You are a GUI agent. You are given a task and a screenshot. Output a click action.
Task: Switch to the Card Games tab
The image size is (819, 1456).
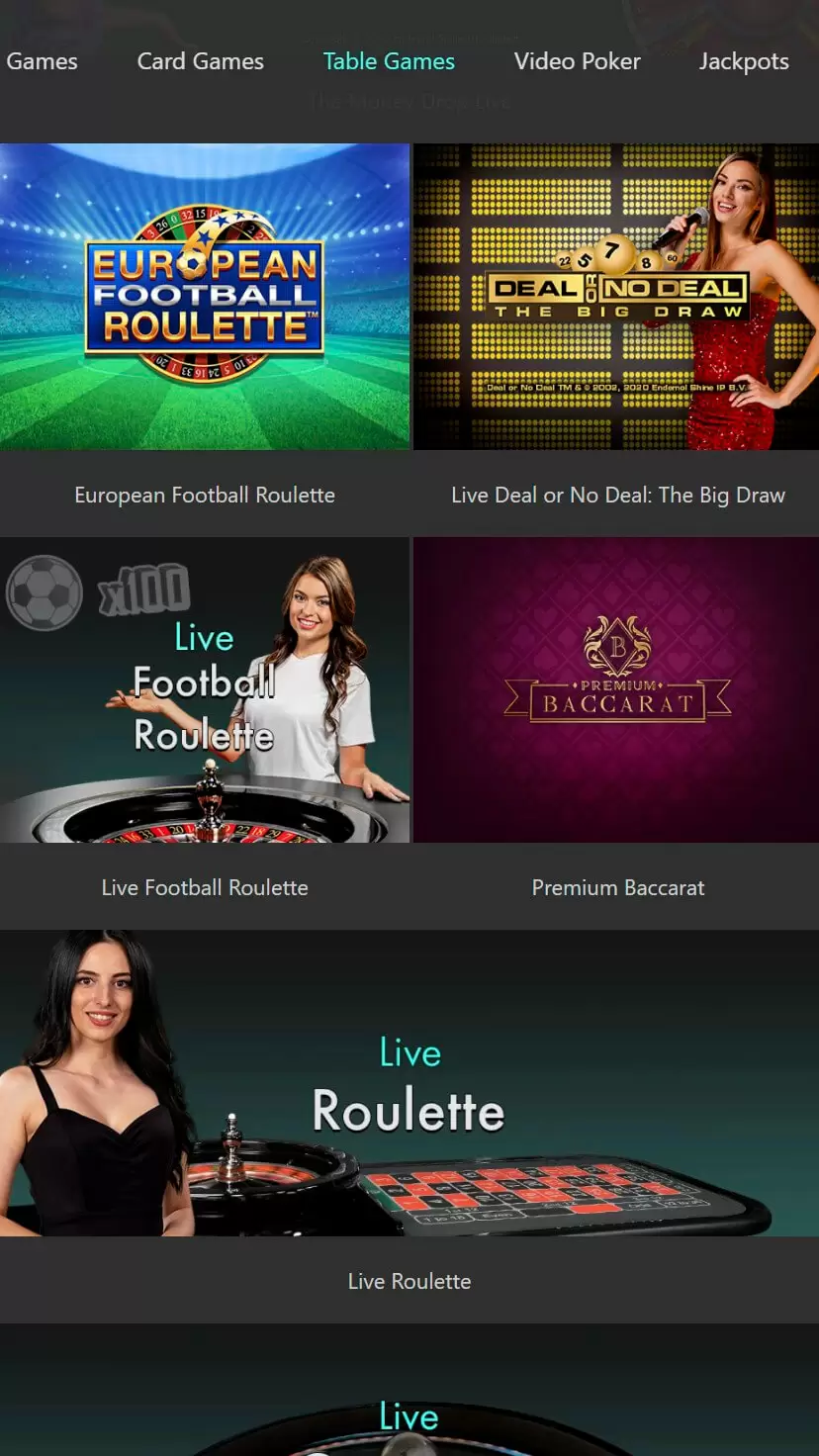point(200,61)
